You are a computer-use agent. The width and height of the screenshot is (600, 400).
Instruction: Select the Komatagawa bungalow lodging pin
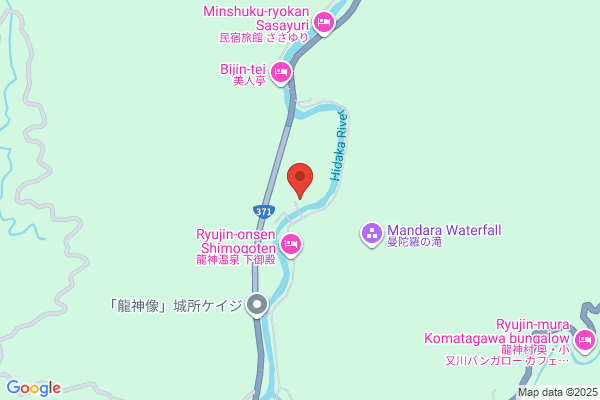click(585, 340)
